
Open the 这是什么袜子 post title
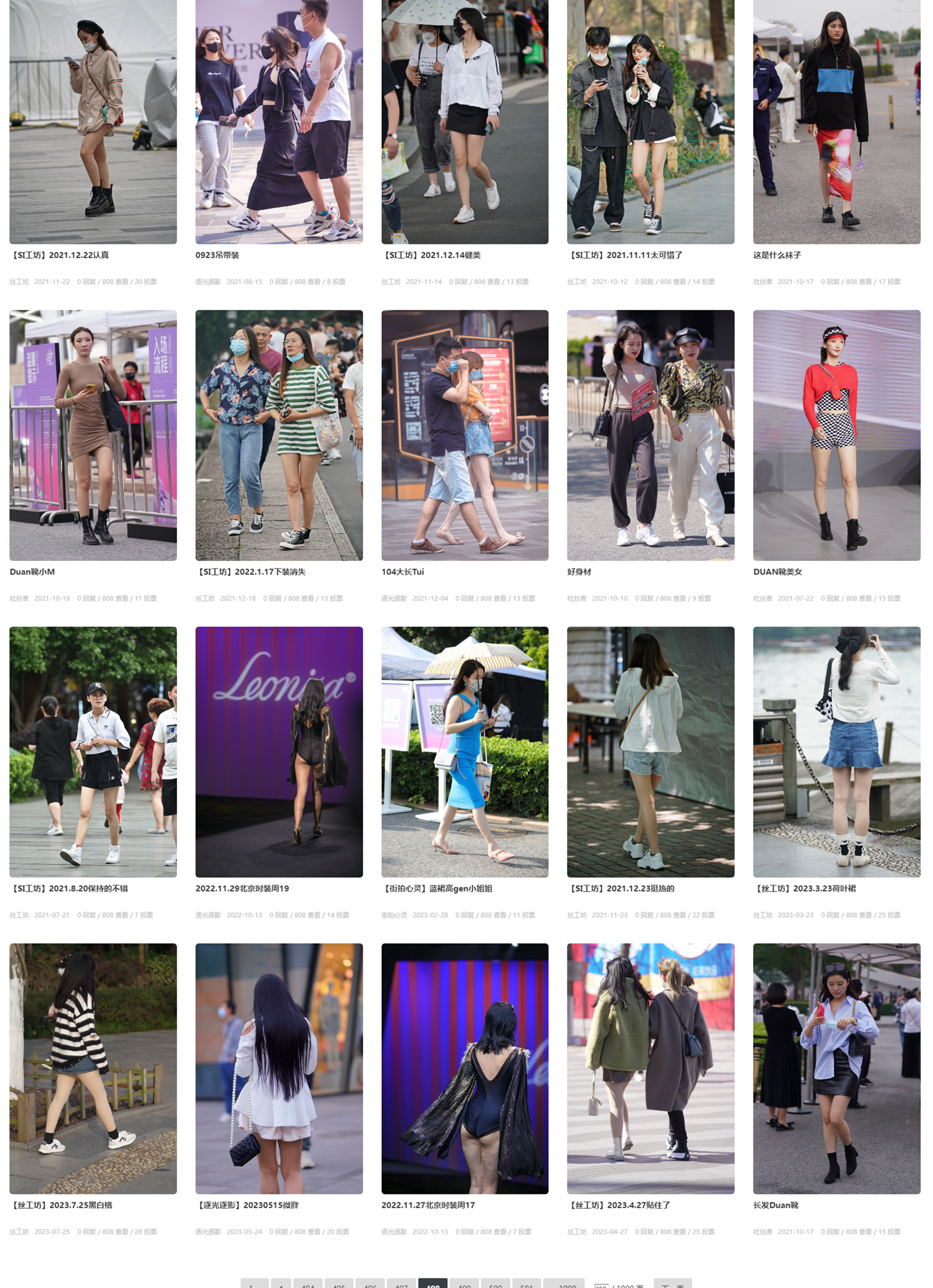tap(777, 255)
